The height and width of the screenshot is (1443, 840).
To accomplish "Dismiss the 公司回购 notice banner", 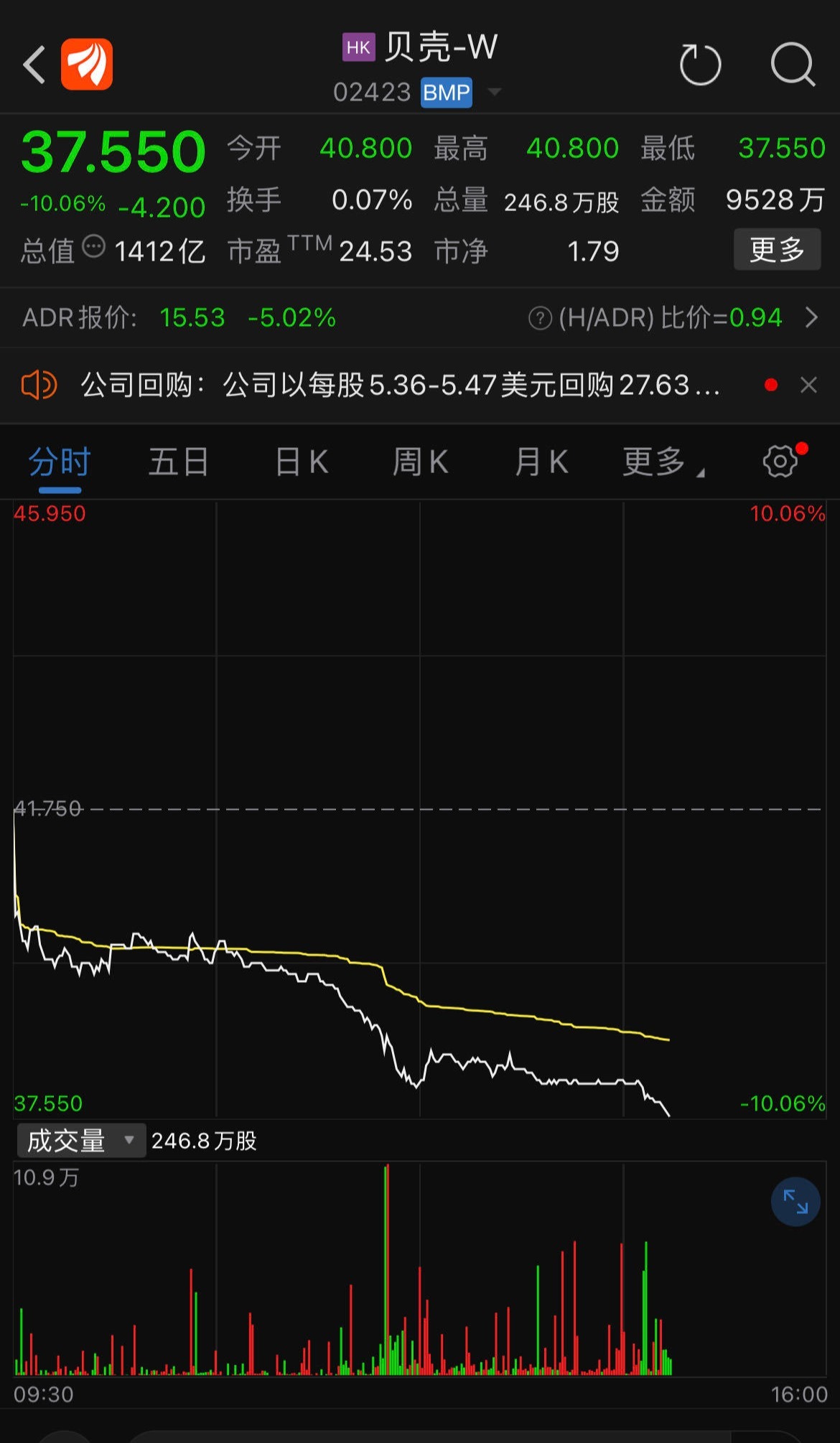I will pos(808,386).
